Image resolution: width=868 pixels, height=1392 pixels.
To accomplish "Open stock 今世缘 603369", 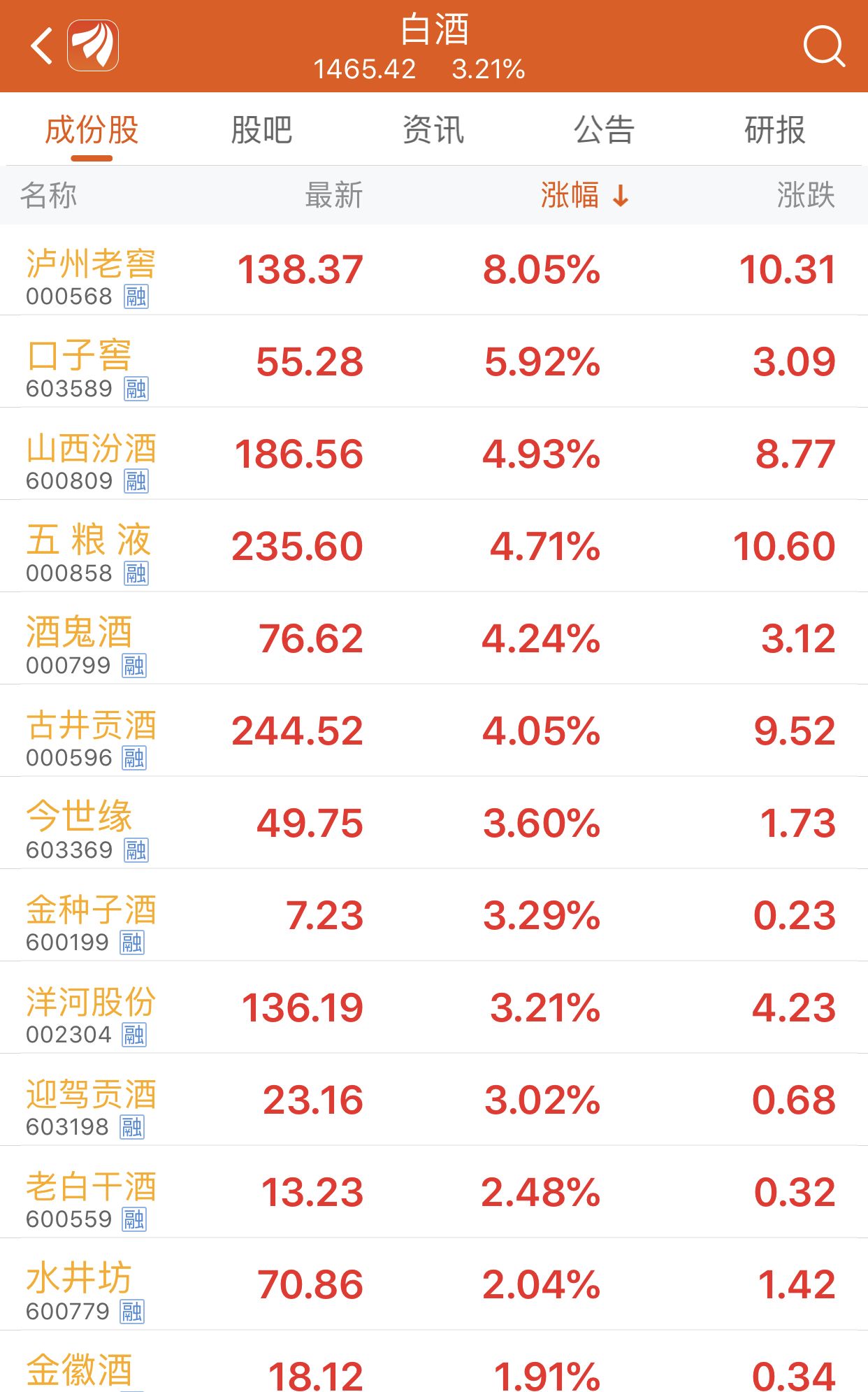I will (434, 823).
